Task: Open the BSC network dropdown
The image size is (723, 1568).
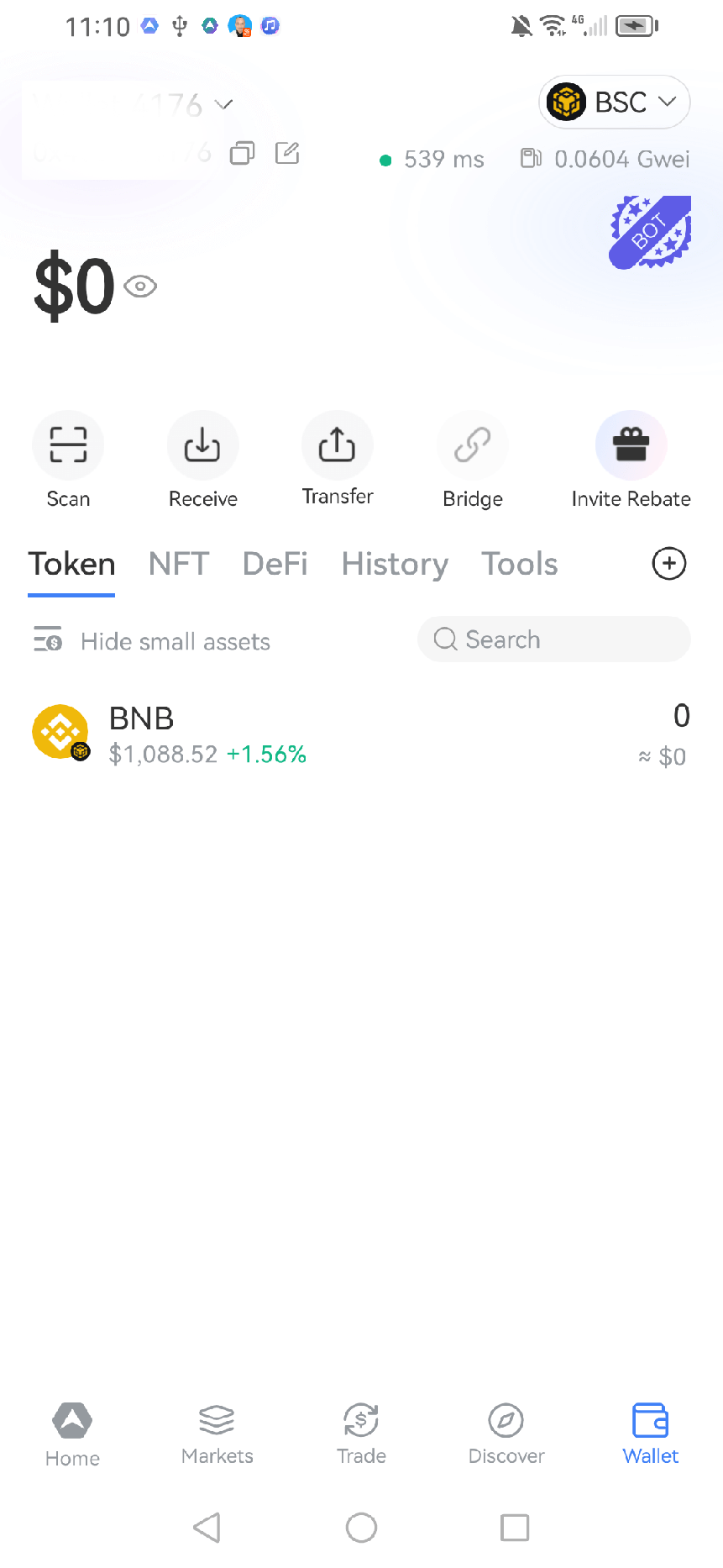Action: click(x=614, y=103)
